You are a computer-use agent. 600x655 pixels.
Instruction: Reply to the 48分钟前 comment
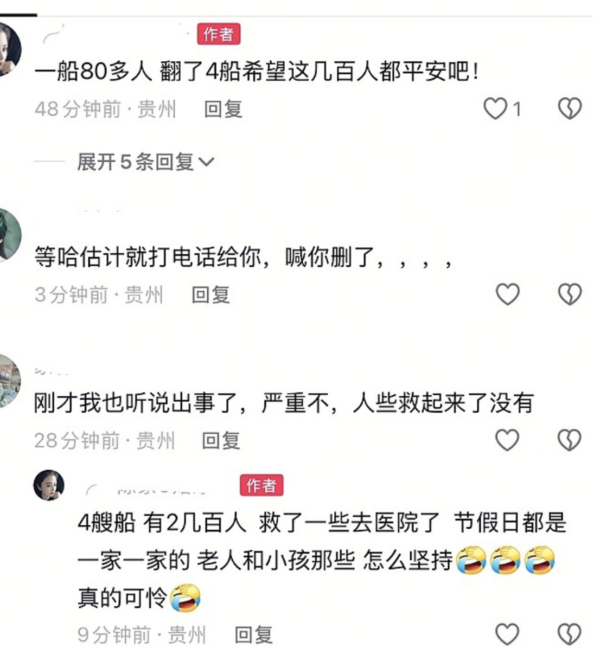pyautogui.click(x=223, y=109)
